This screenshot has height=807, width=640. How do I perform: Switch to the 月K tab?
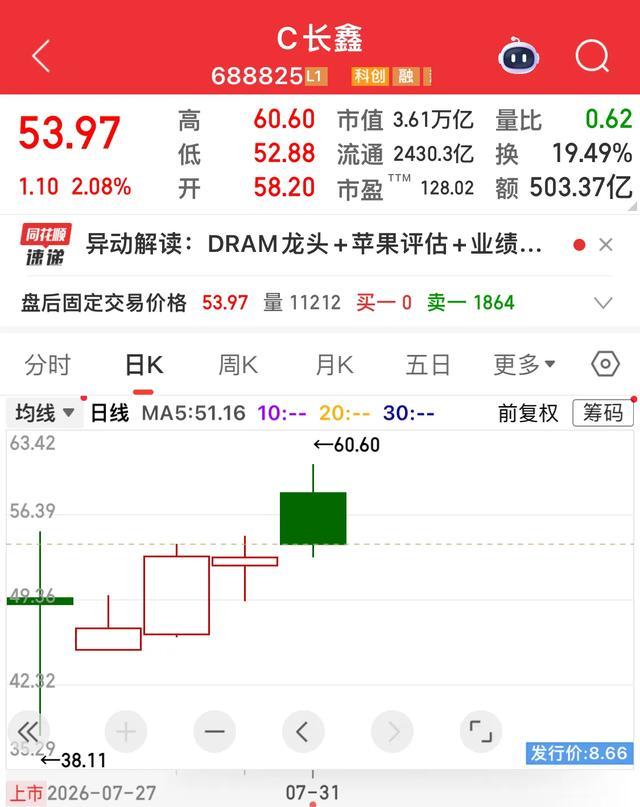(x=334, y=365)
